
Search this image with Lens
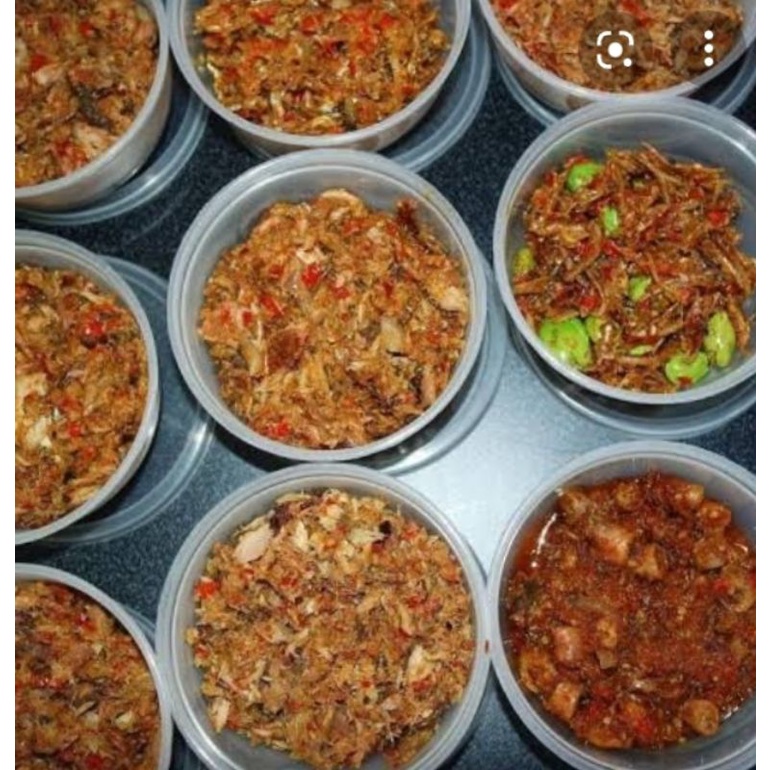coord(615,49)
